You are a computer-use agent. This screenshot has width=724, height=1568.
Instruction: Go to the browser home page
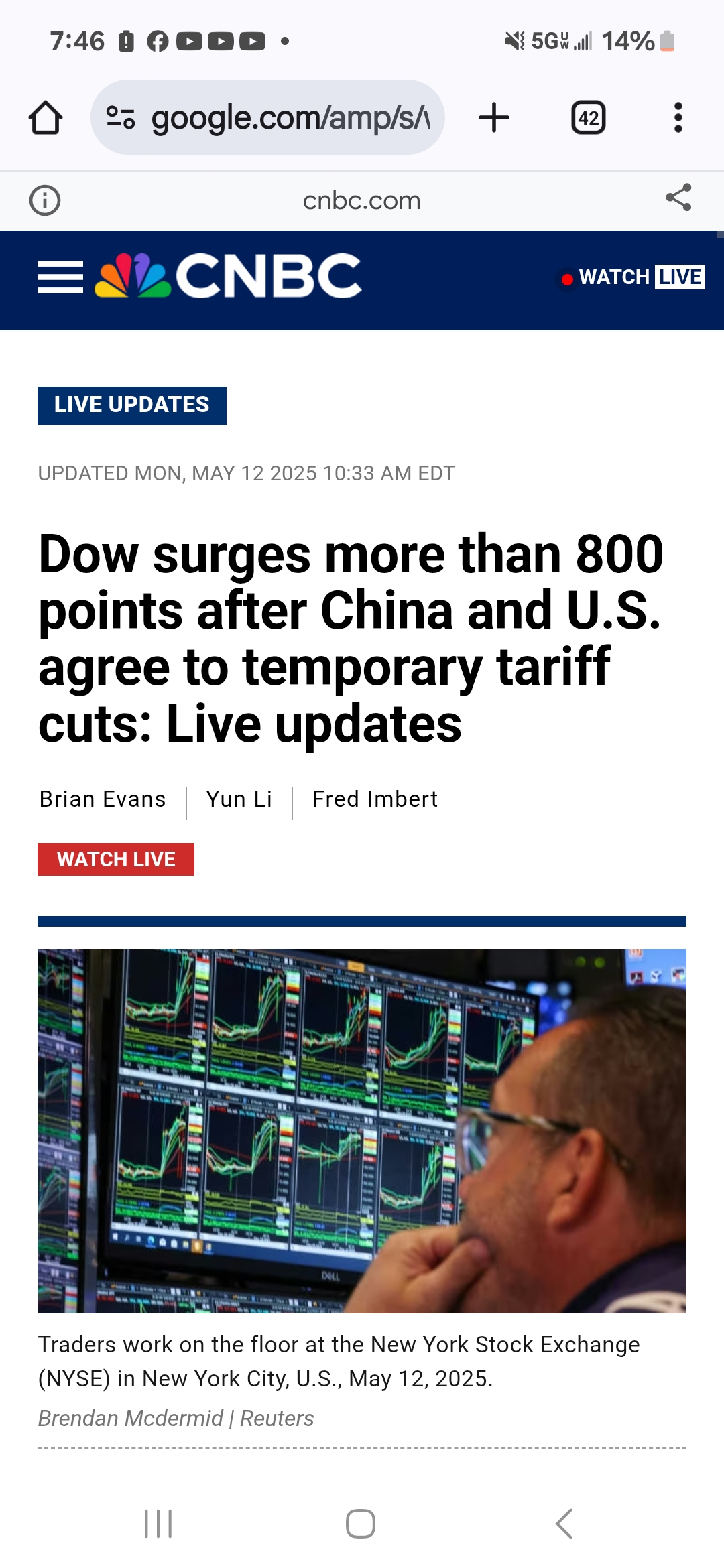tap(46, 118)
